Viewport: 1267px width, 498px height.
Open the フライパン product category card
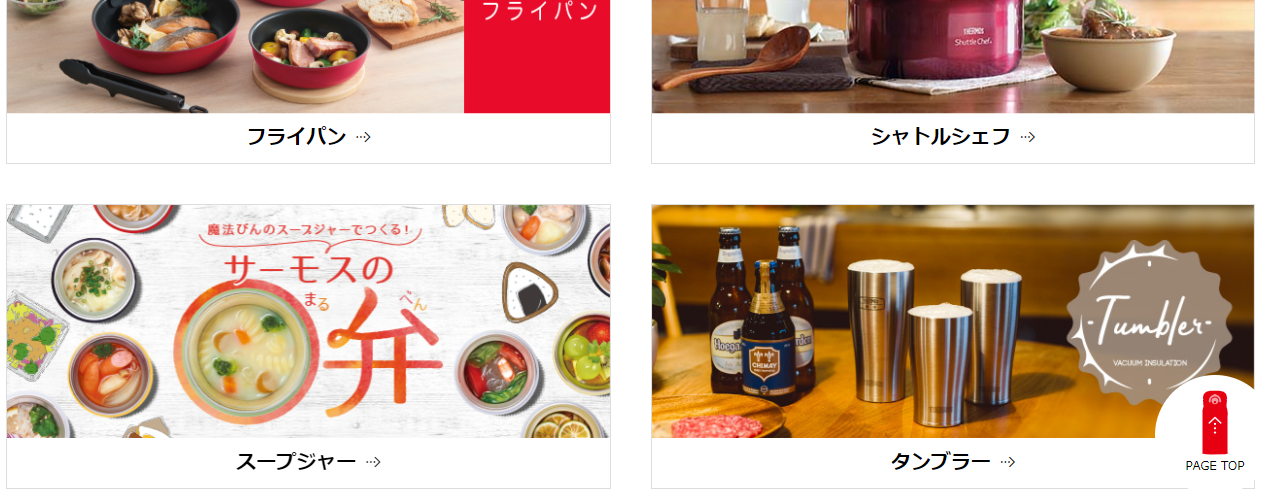308,137
